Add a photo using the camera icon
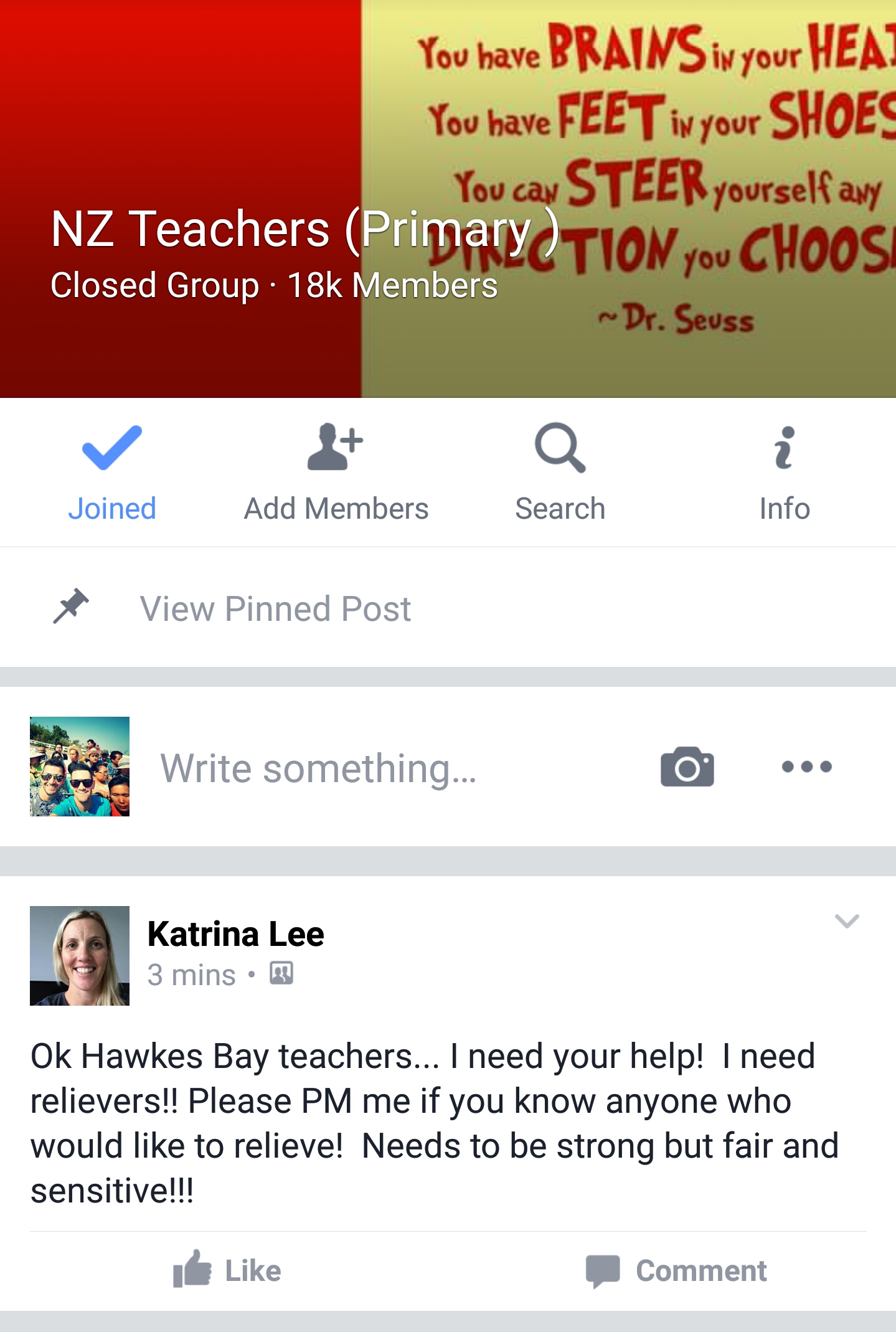The image size is (896, 1332). point(687,767)
